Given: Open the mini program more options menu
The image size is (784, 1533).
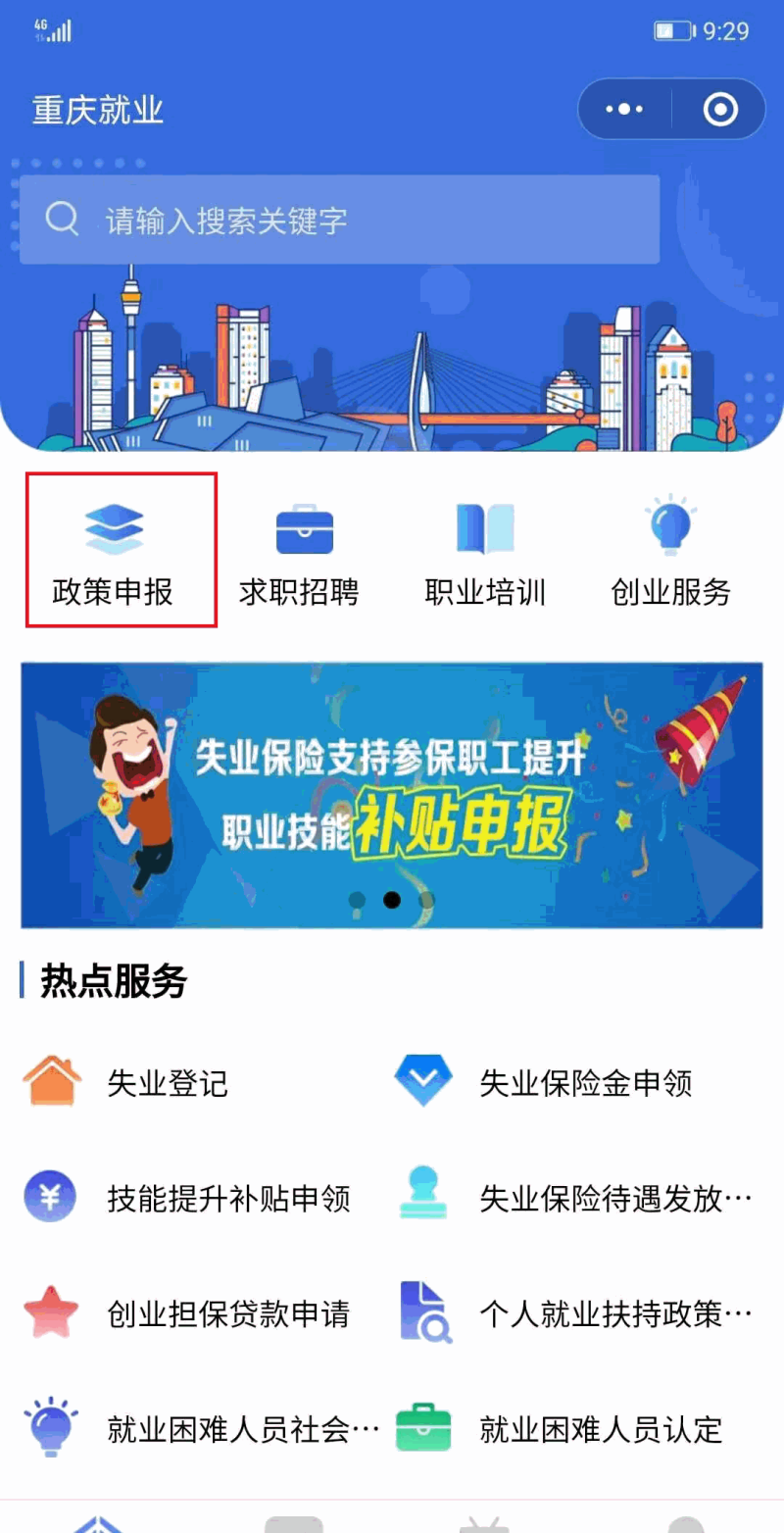Looking at the screenshot, I should coord(624,109).
